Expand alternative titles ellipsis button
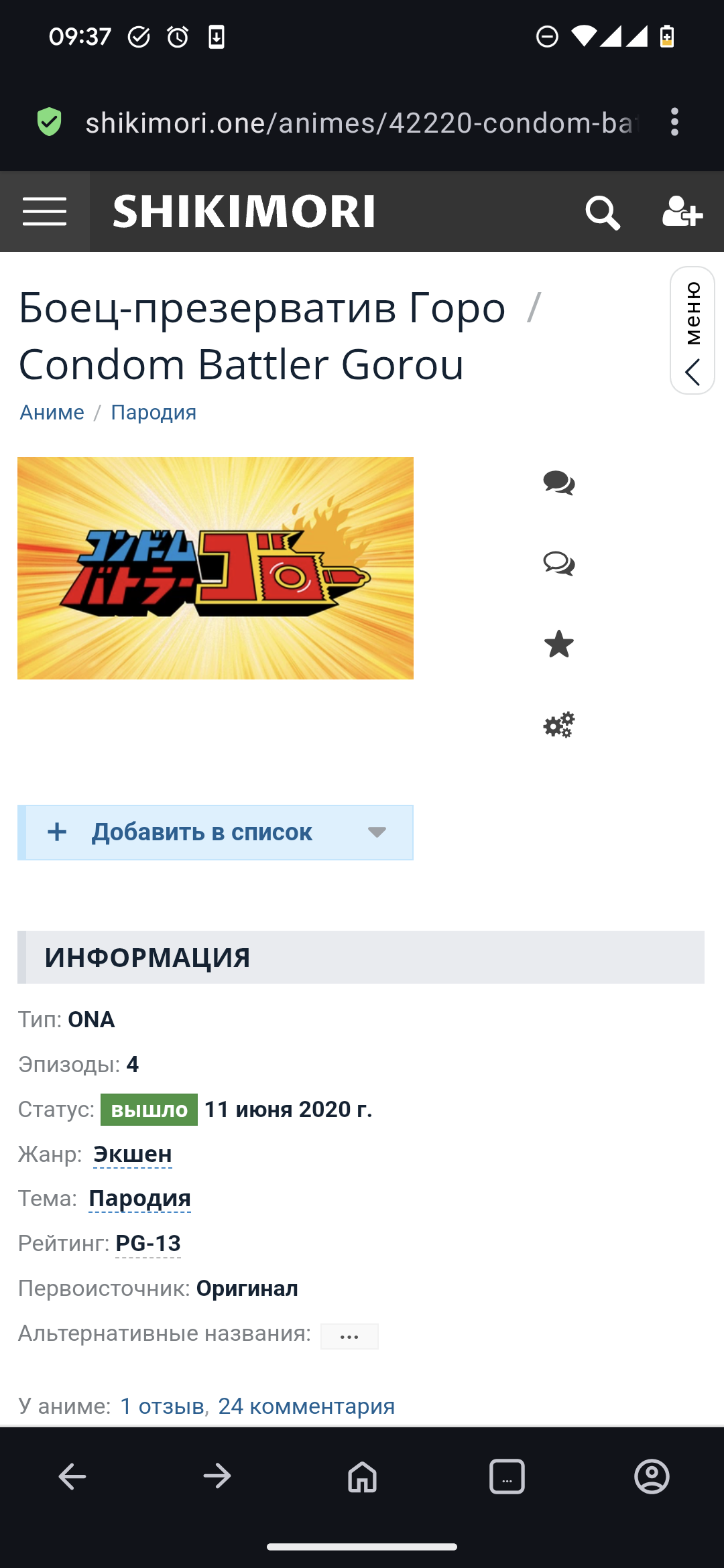Viewport: 724px width, 1568px height. (349, 1336)
